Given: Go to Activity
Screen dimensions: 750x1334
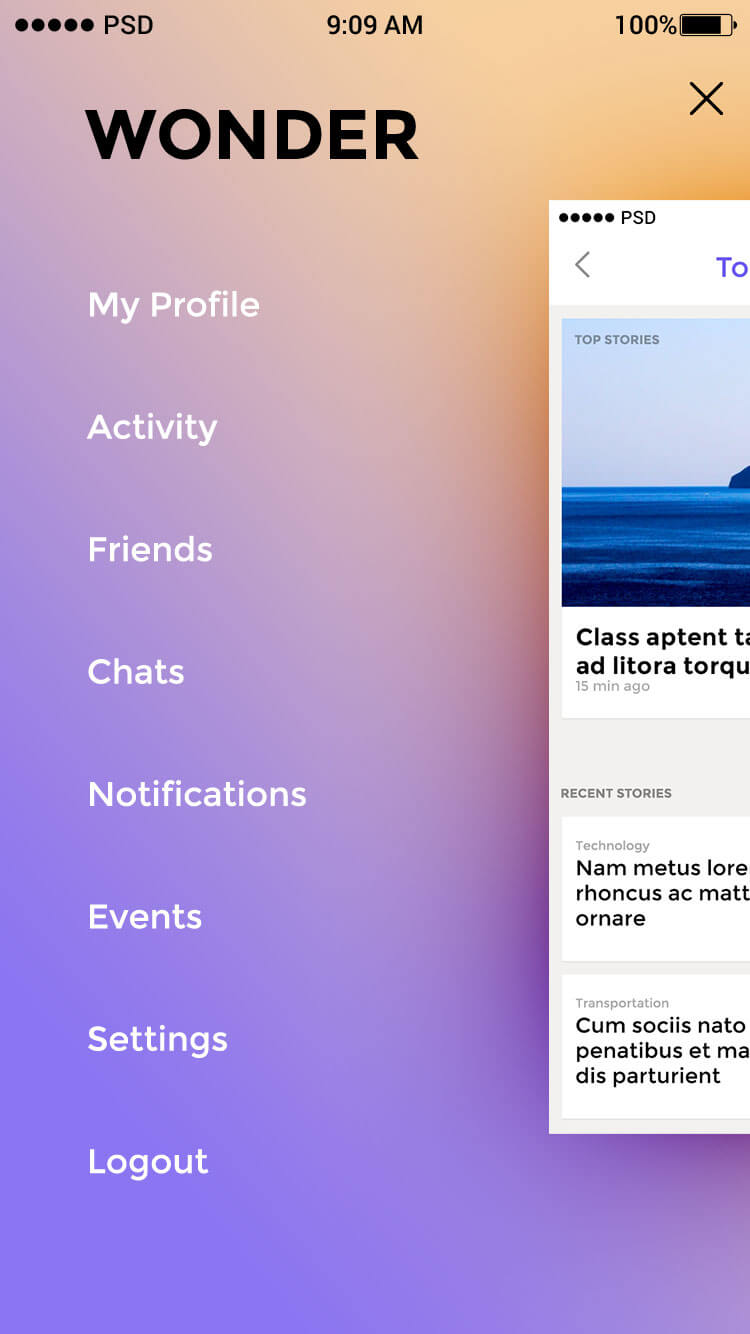Looking at the screenshot, I should [152, 428].
